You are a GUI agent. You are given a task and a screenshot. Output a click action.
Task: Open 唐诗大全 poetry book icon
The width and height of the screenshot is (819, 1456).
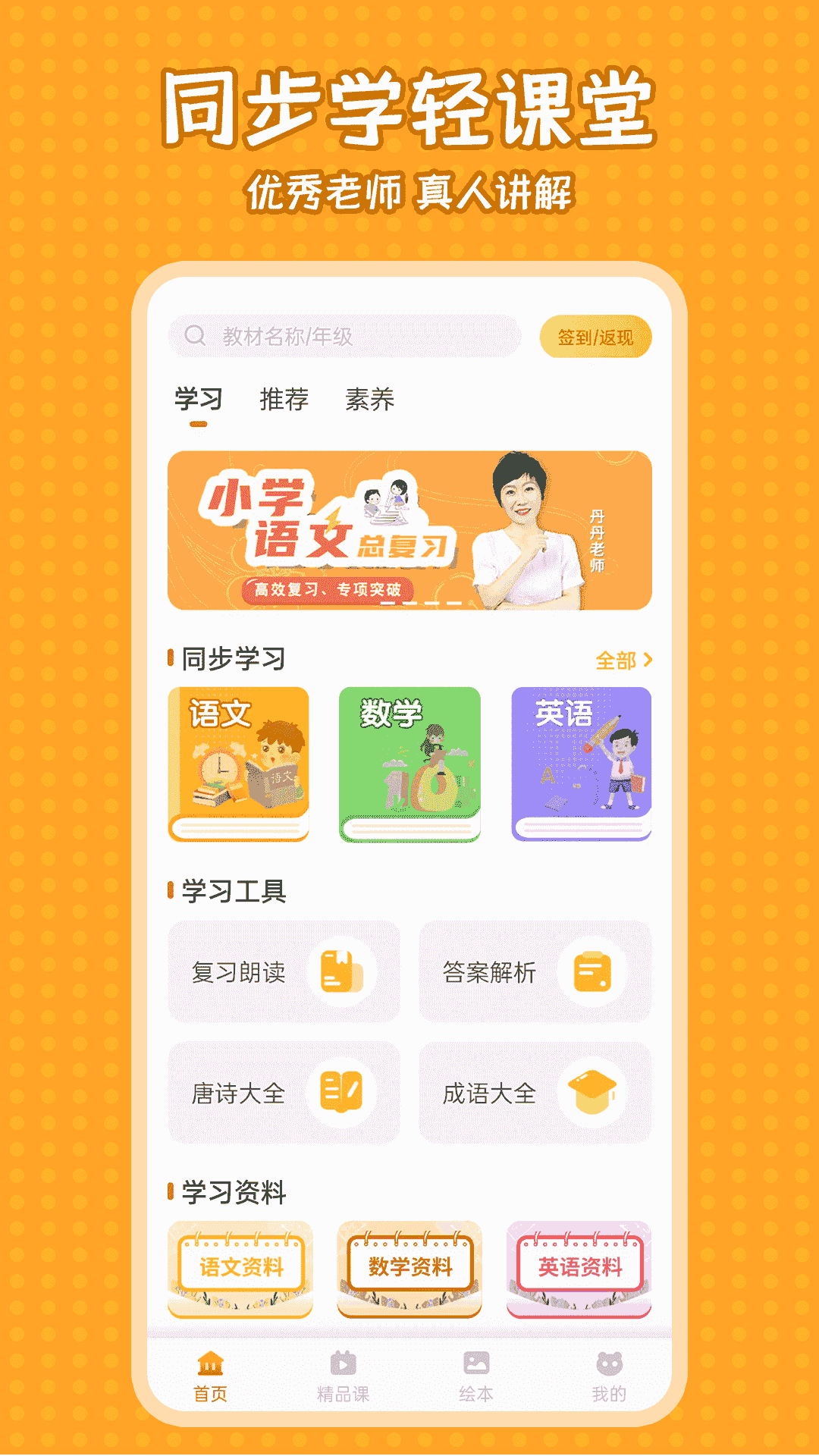[342, 1092]
